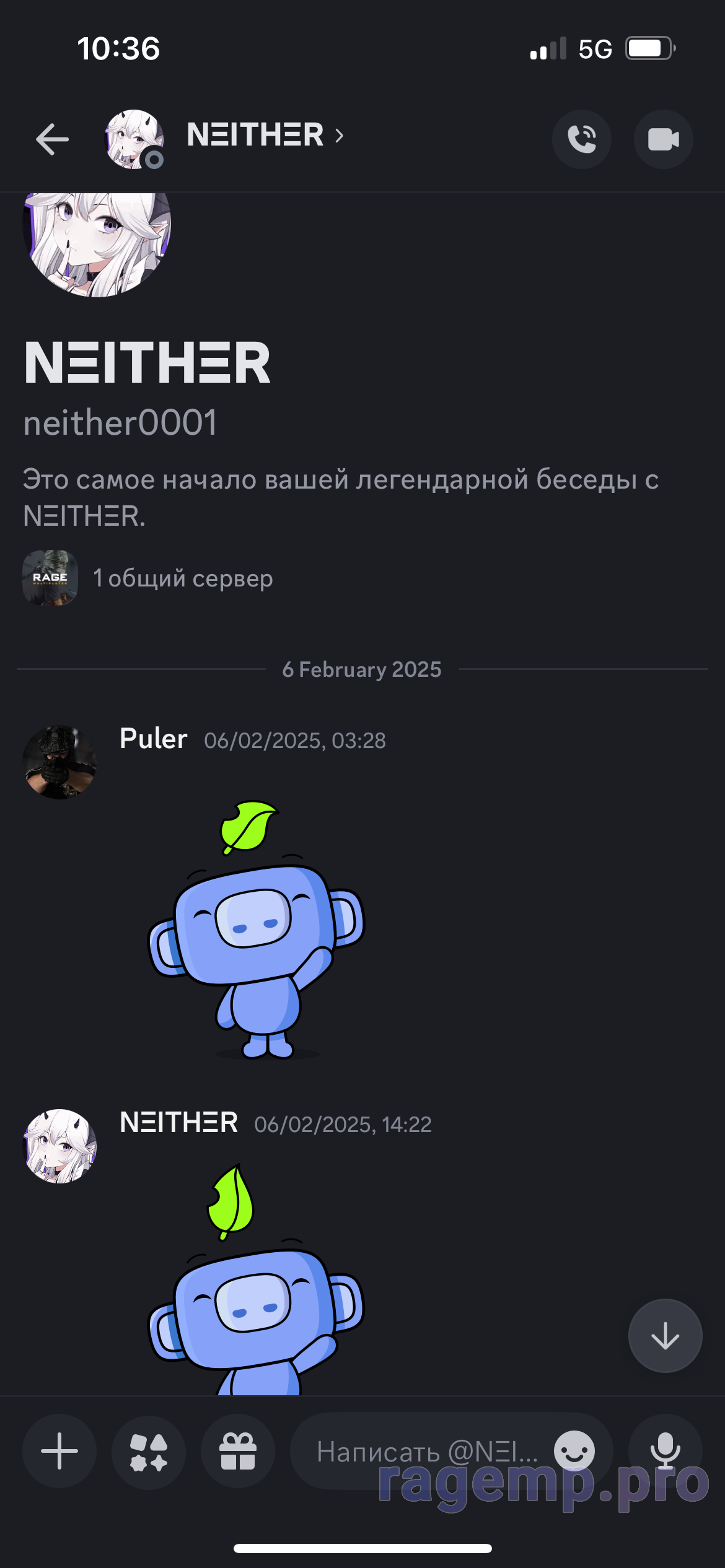Open the plus attachment menu

click(x=59, y=1451)
